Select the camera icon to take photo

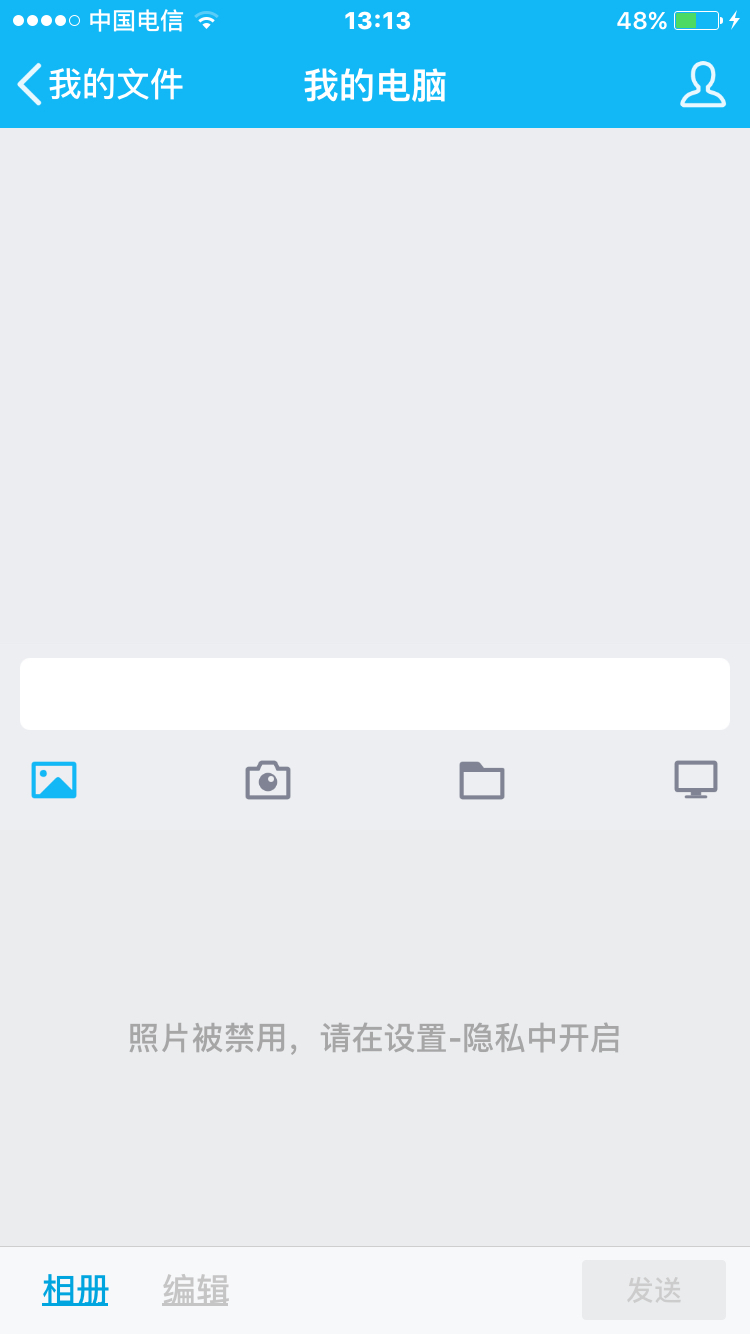click(x=267, y=779)
